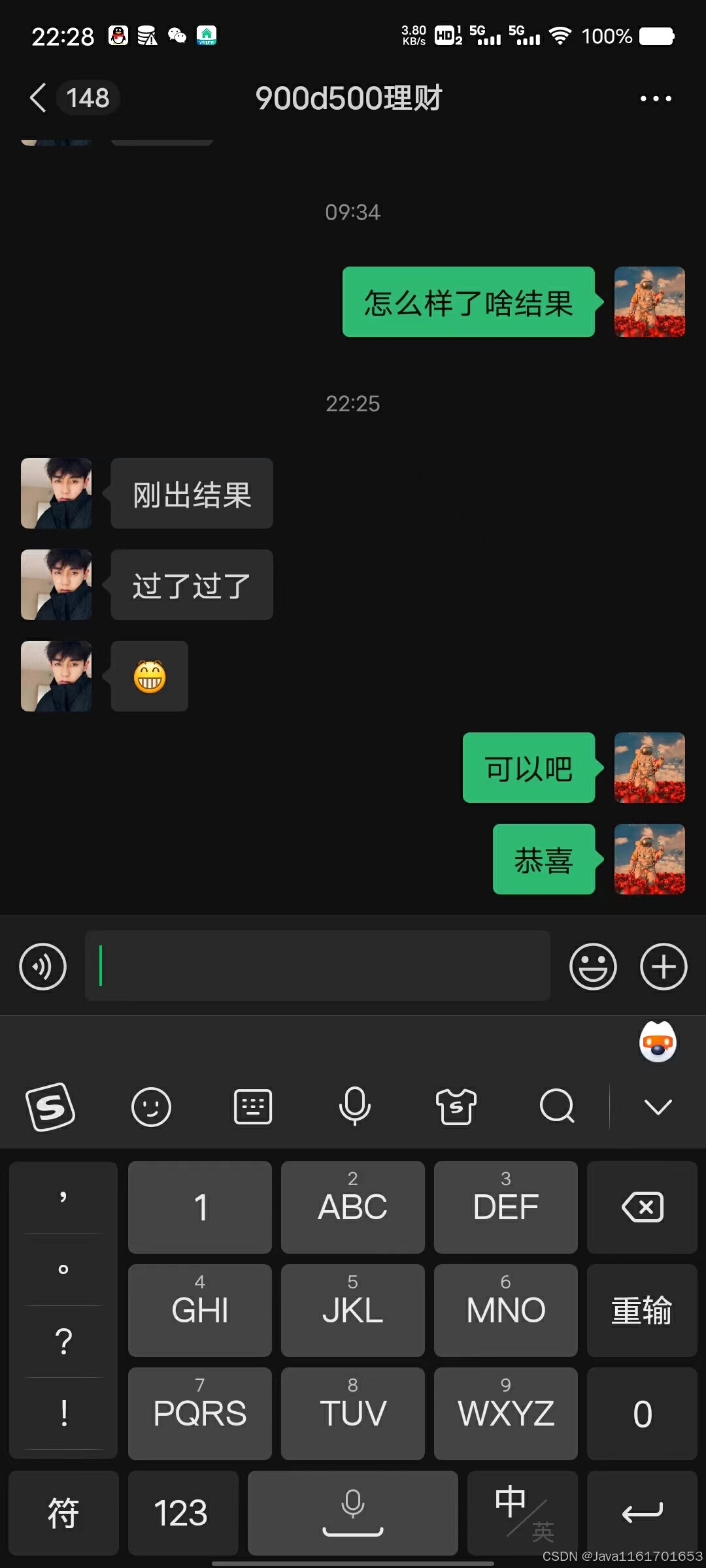Open keyboard layout switcher
The image size is (706, 1568).
[x=253, y=1106]
